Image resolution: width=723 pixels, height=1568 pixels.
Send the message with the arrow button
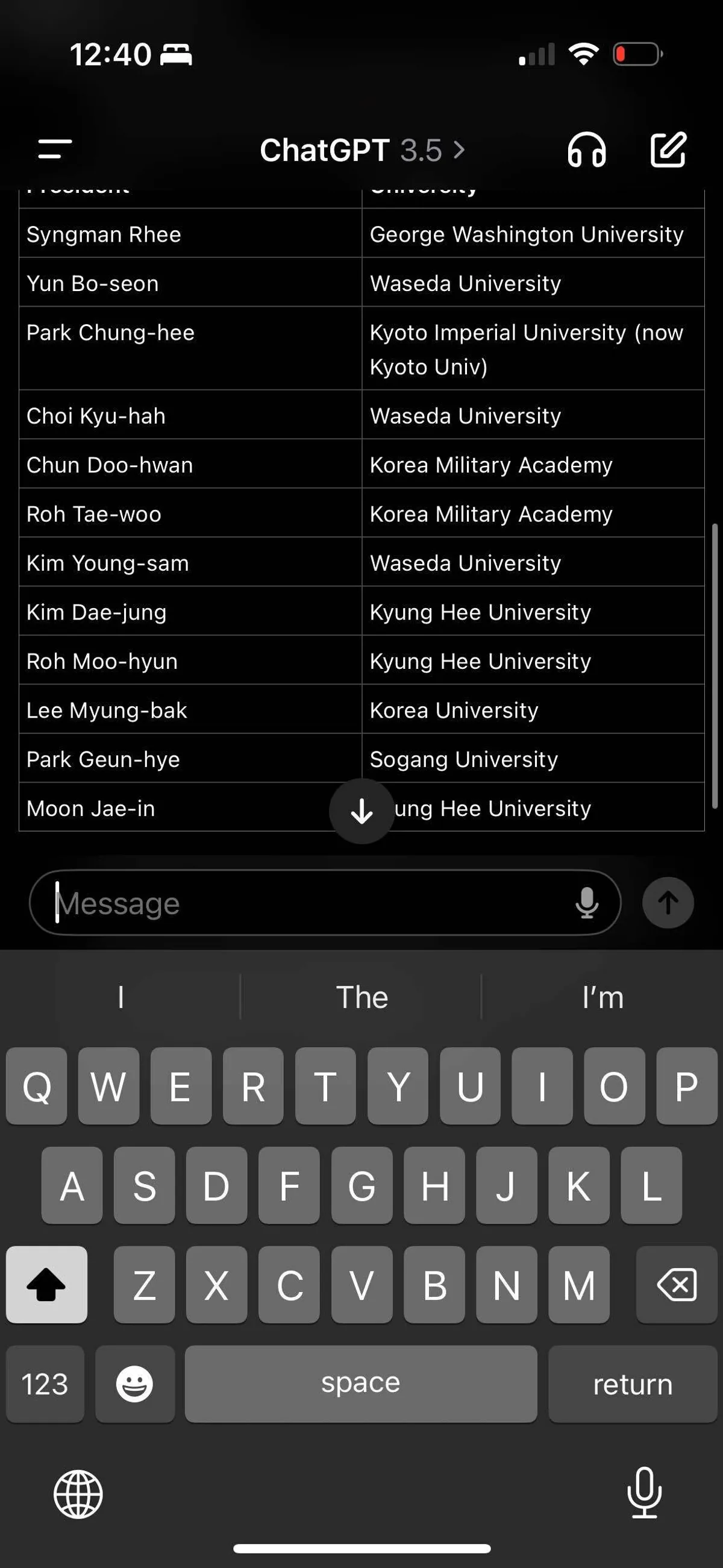(x=668, y=903)
